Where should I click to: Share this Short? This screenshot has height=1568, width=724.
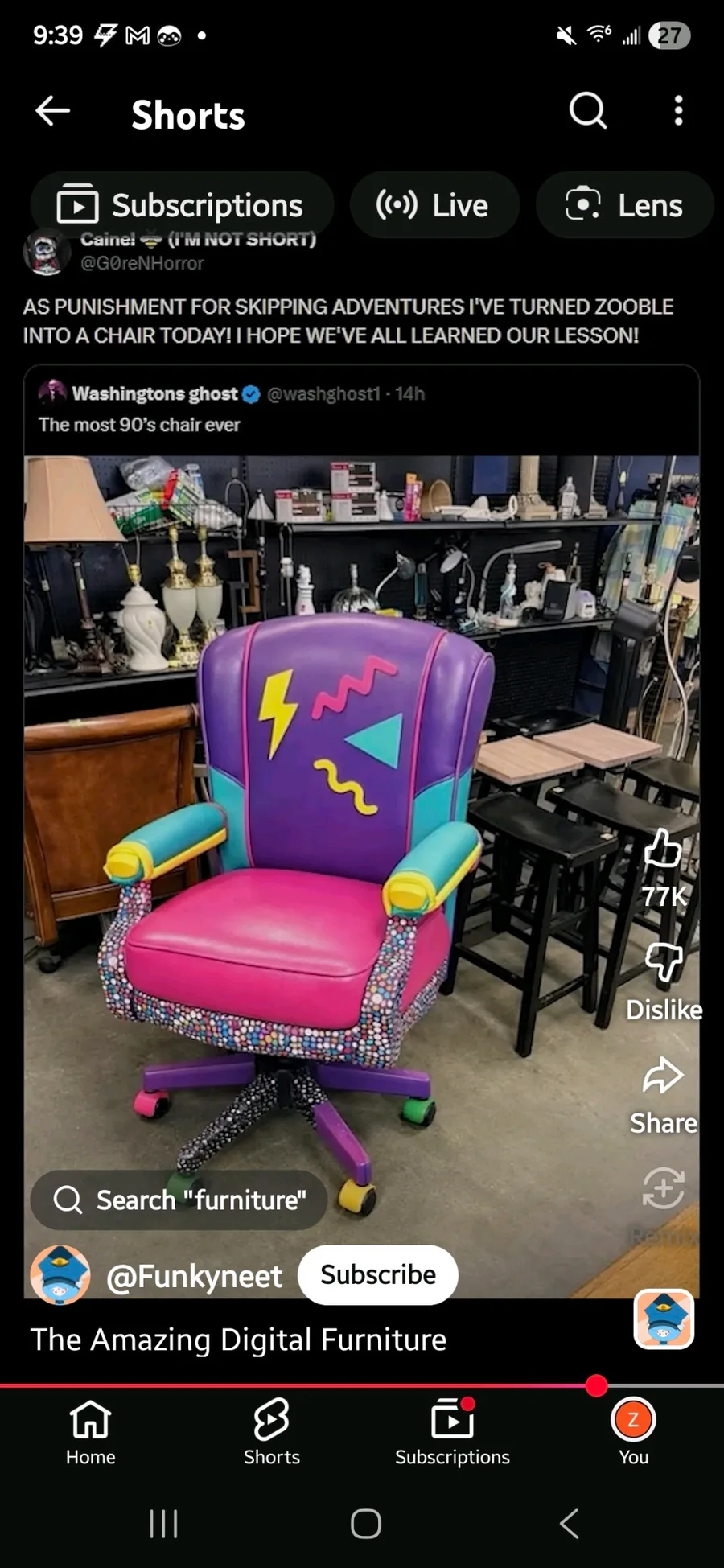click(663, 1076)
